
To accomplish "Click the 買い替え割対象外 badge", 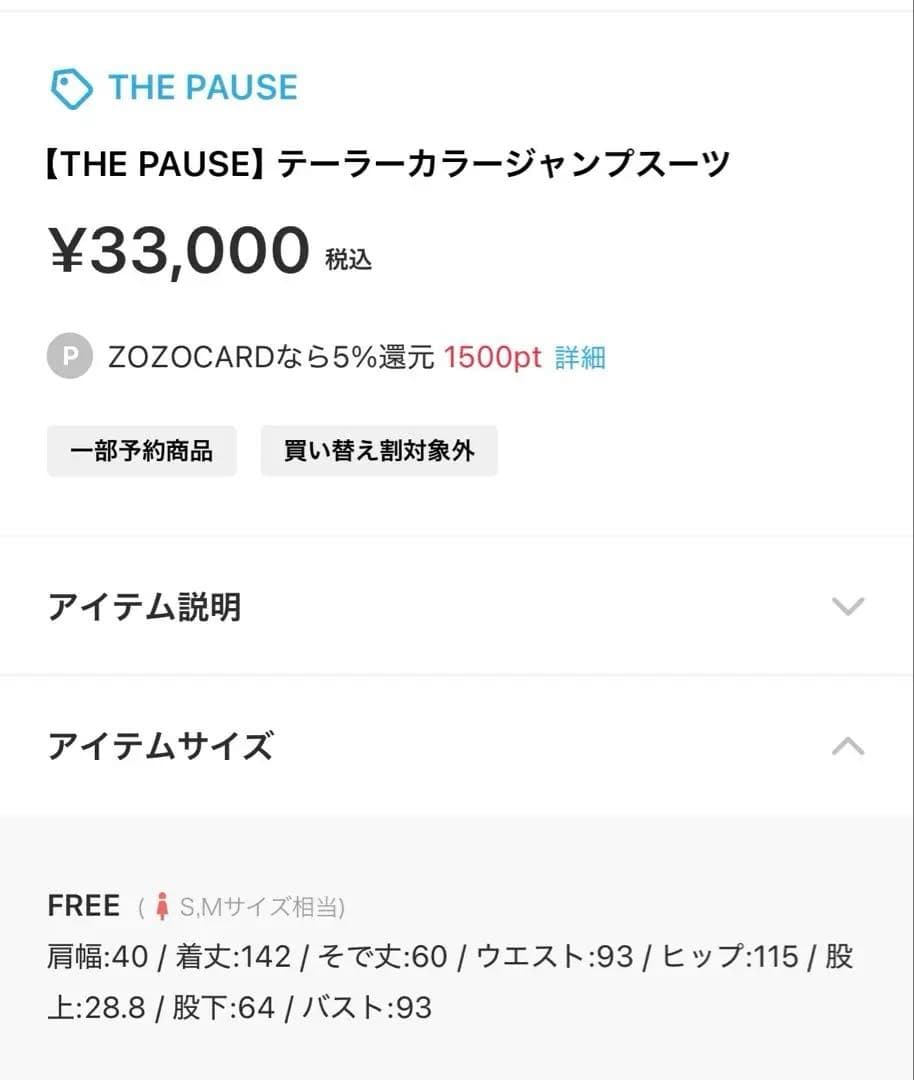I will [379, 451].
